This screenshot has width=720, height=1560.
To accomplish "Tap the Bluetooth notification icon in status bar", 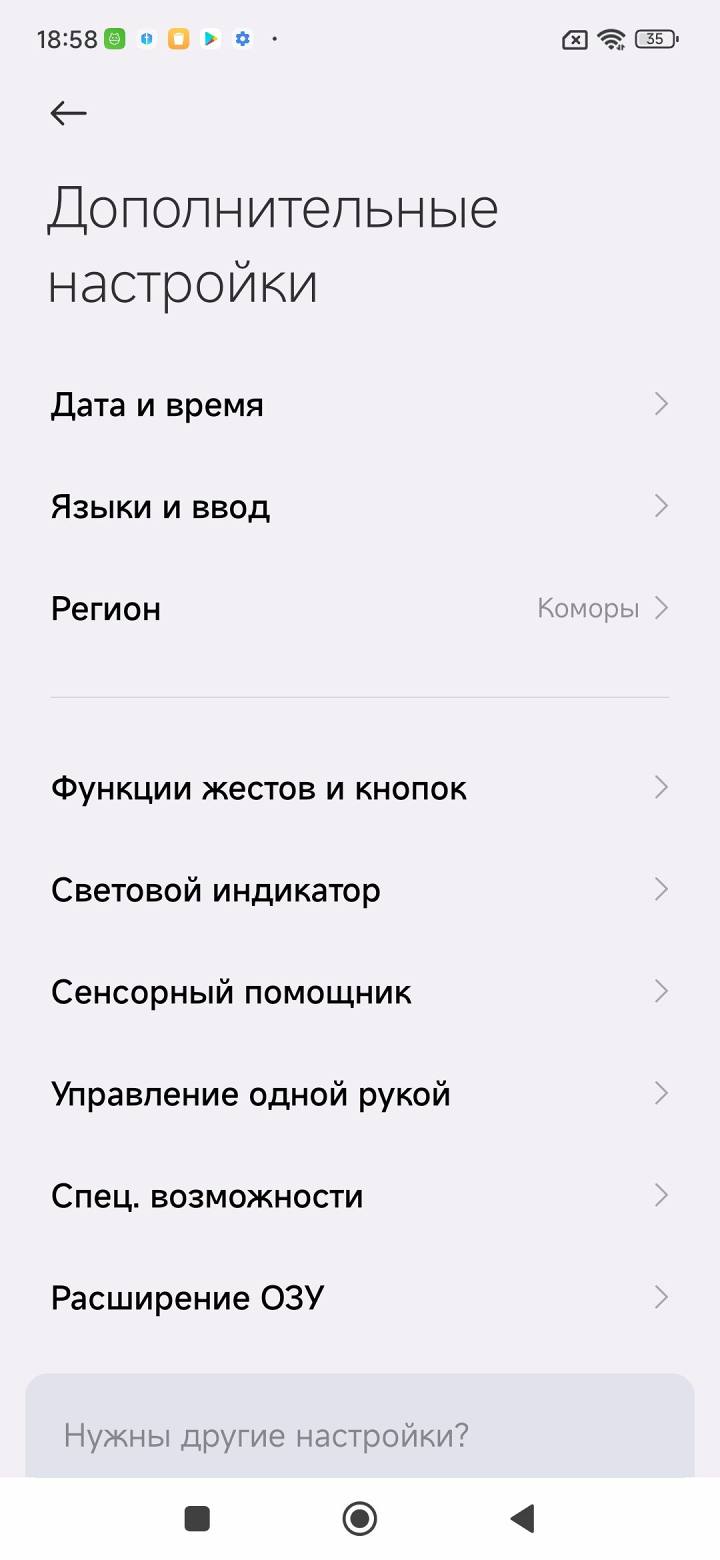I will pyautogui.click(x=146, y=40).
